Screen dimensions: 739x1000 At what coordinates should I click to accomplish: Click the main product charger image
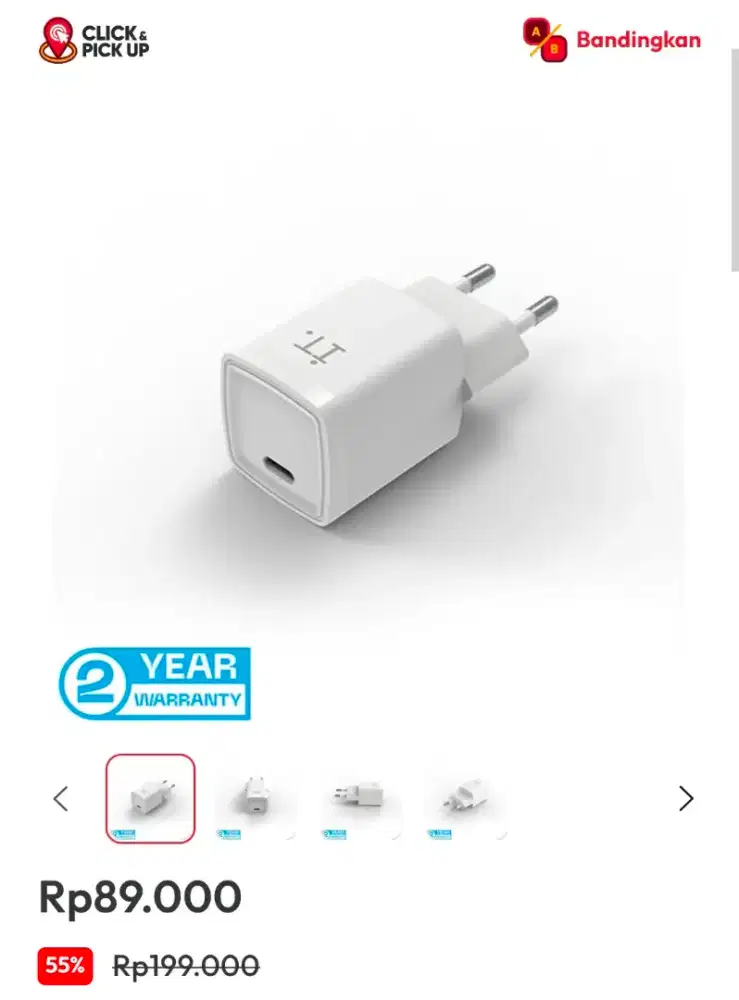(370, 400)
